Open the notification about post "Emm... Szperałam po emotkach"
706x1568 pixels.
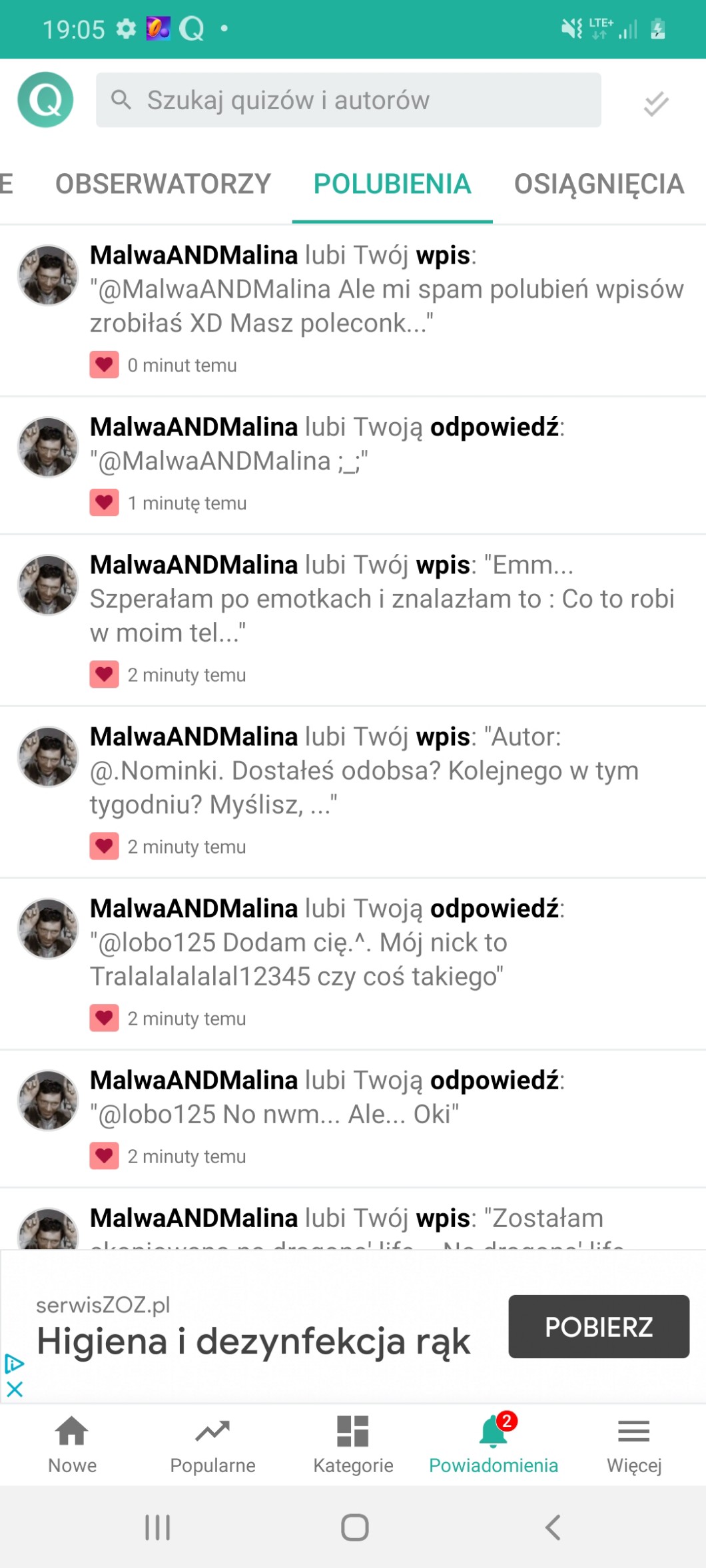tap(386, 616)
